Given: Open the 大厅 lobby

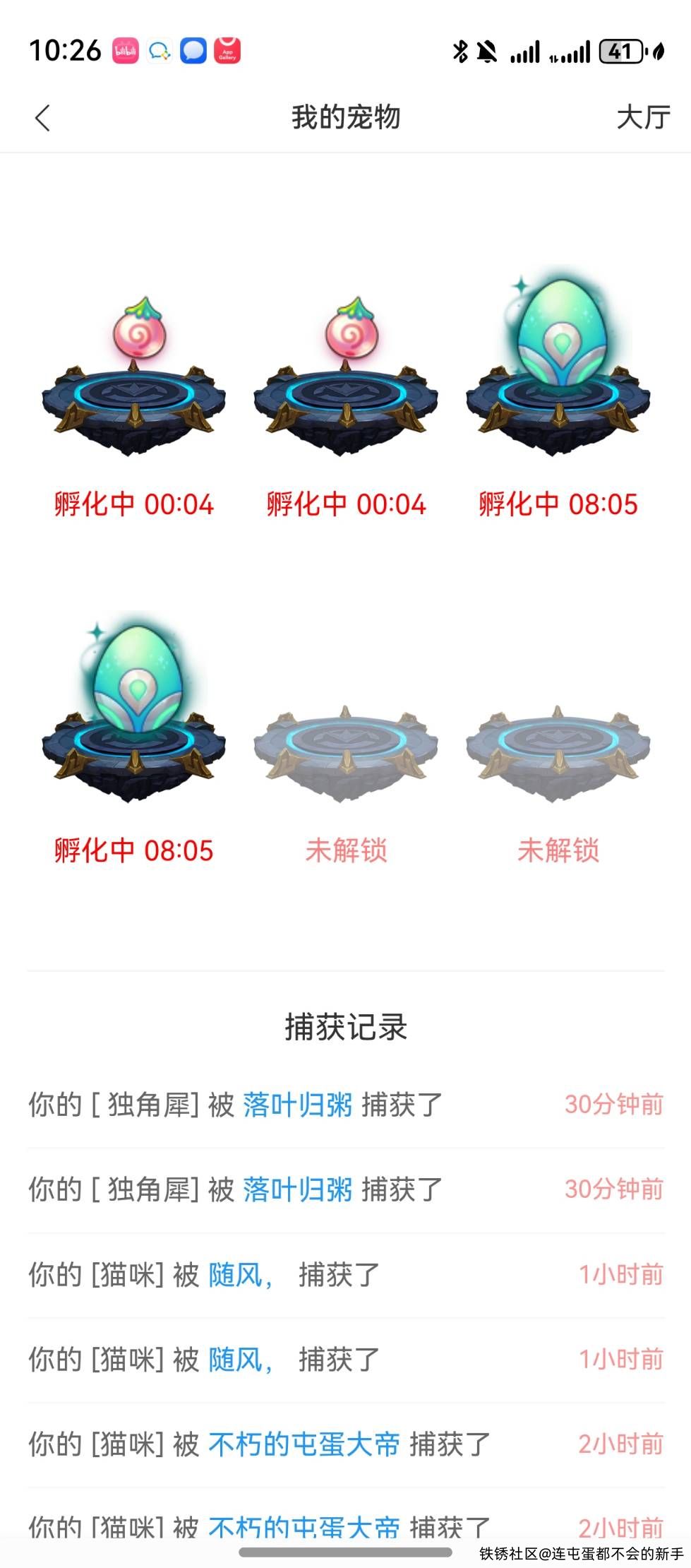Looking at the screenshot, I should point(642,117).
